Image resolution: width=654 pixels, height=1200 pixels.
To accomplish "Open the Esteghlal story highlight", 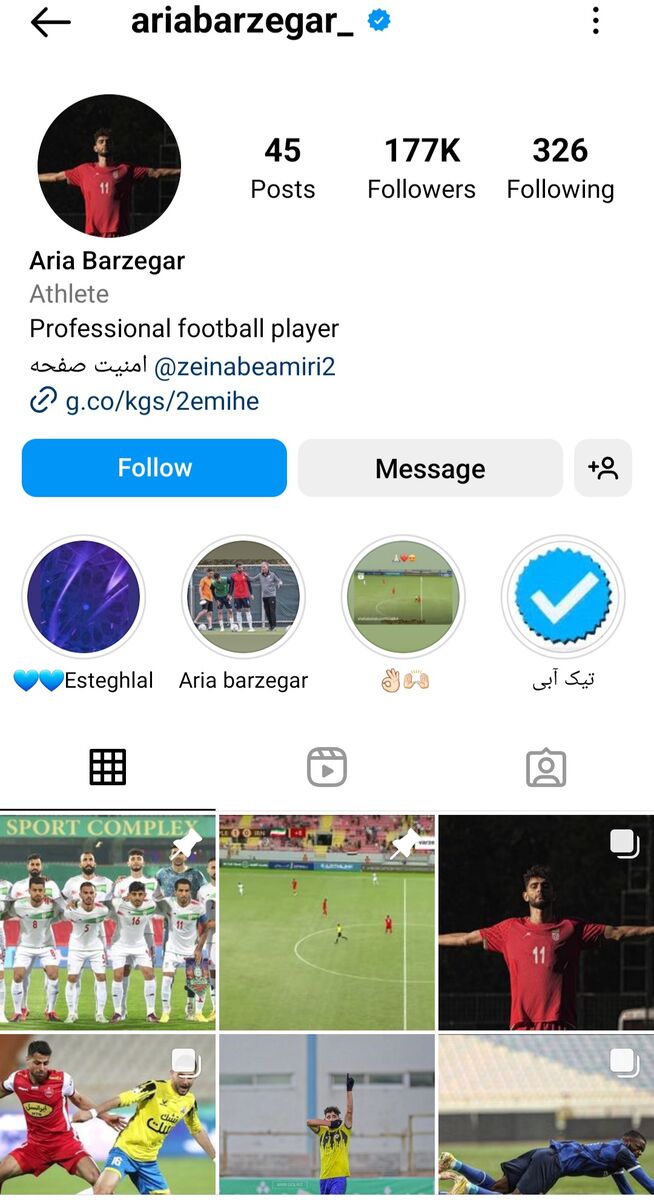I will (x=84, y=598).
